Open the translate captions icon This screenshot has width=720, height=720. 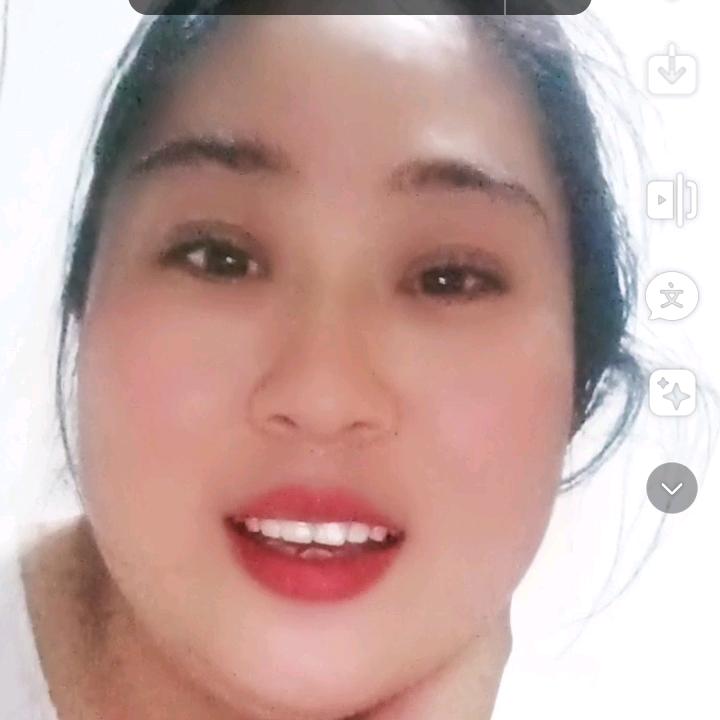click(672, 297)
